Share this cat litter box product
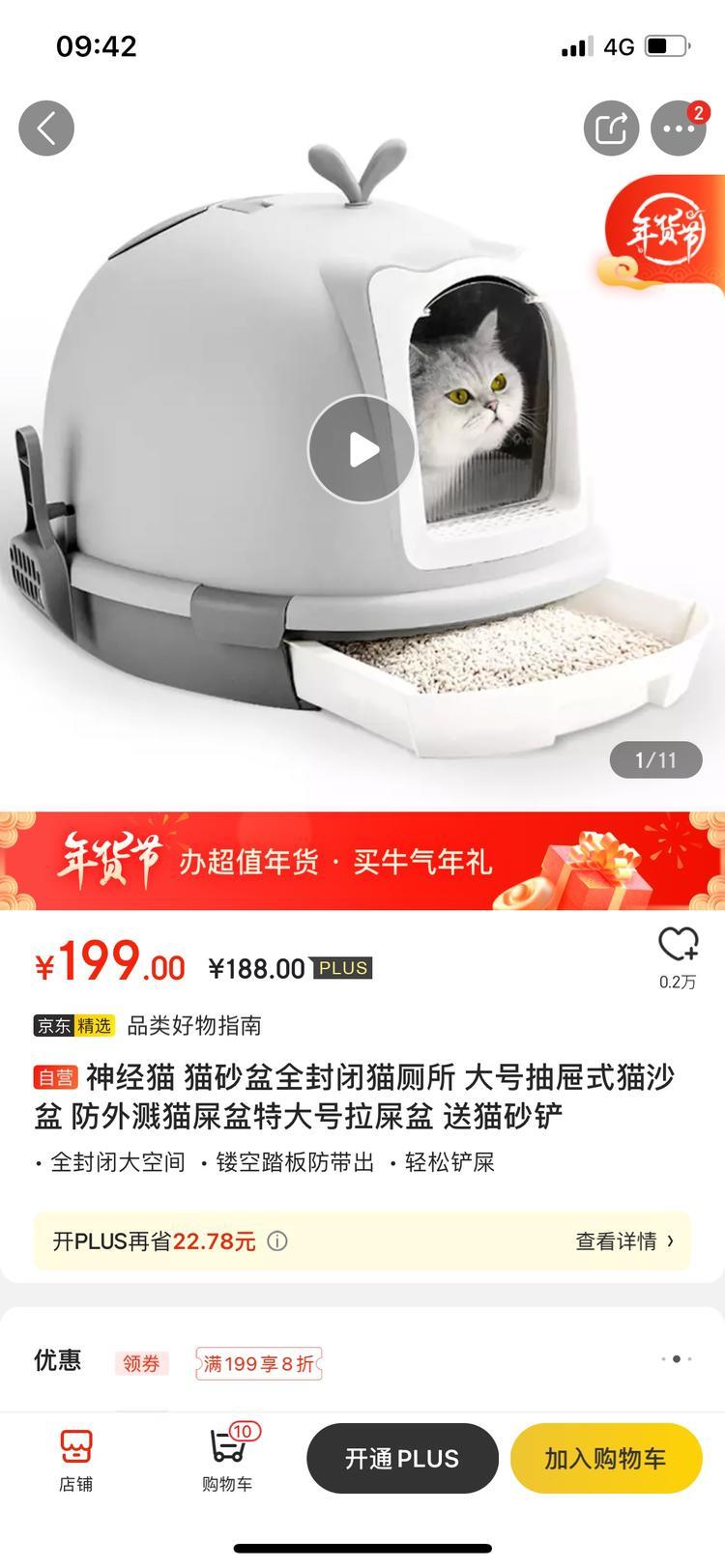This screenshot has height=1568, width=725. [x=610, y=128]
